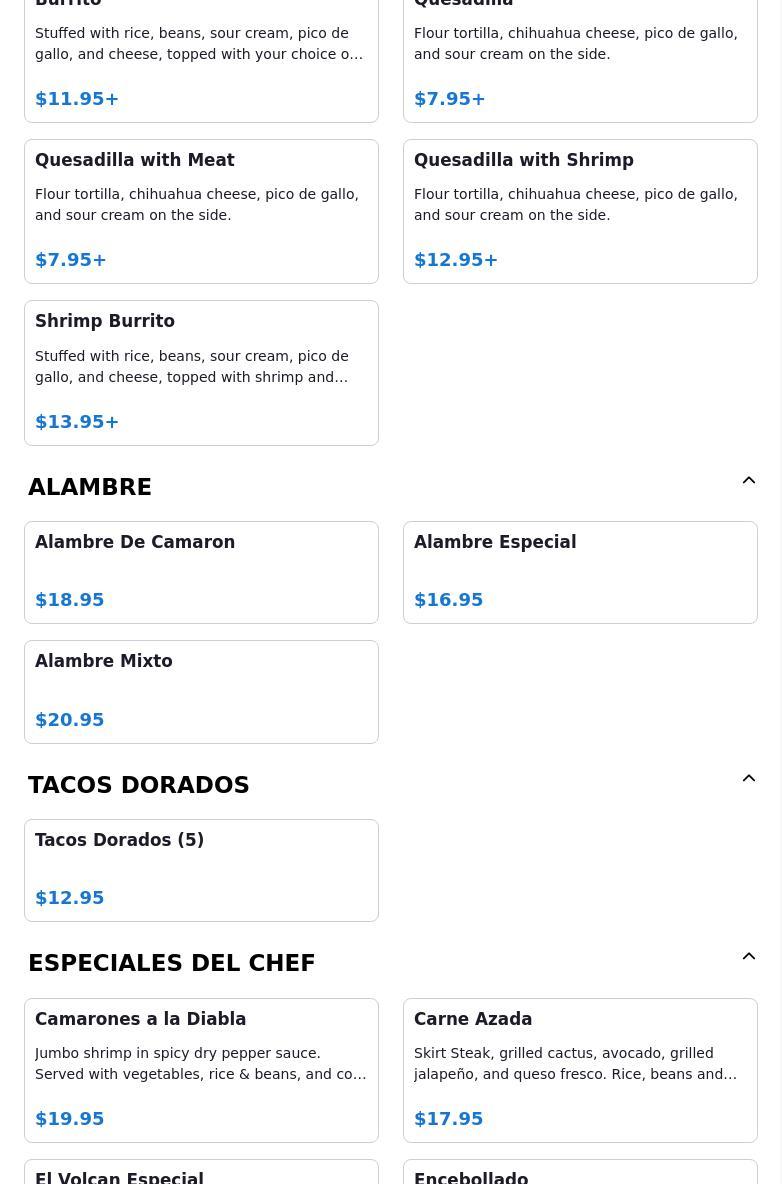This screenshot has width=782, height=1184.
Task: Select the Carne Azada dish
Action: coord(580,1069)
